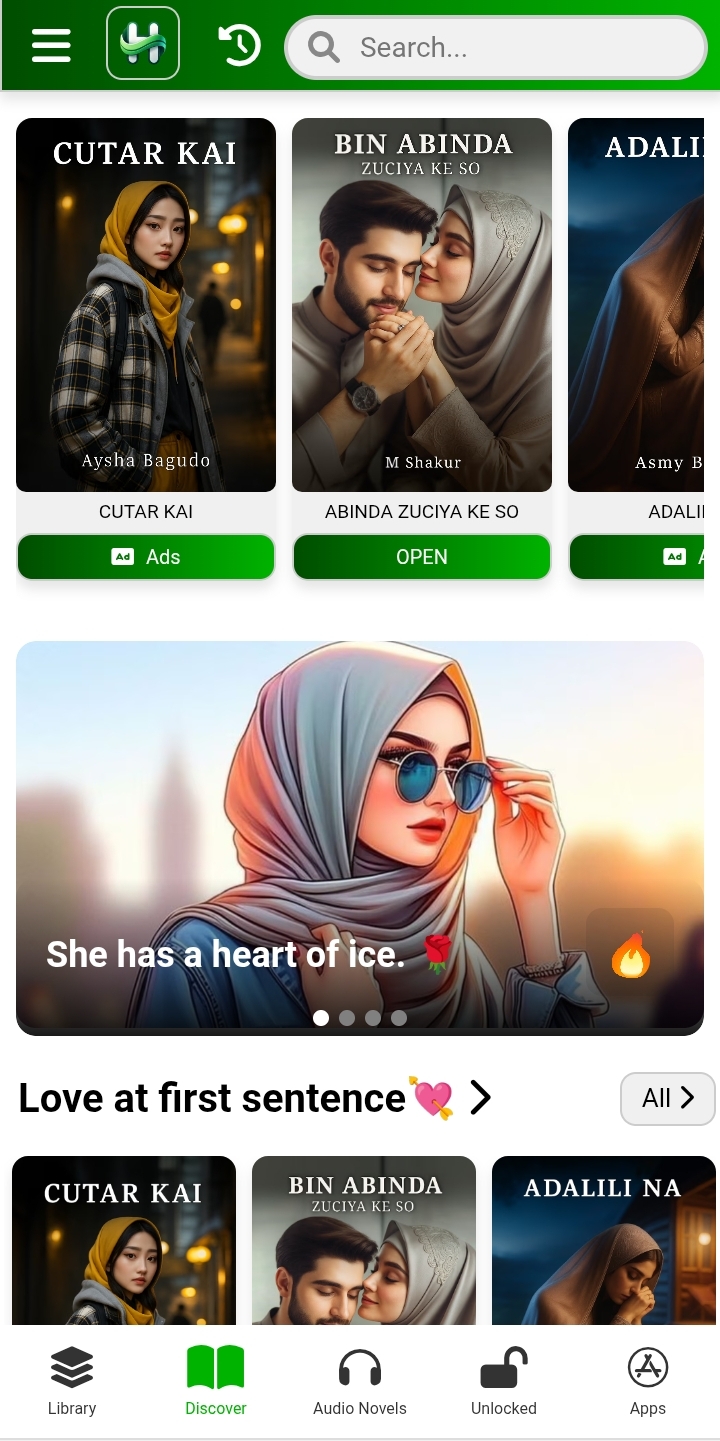Go to Audio Novels tab
The height and width of the screenshot is (1441, 720).
360,1381
